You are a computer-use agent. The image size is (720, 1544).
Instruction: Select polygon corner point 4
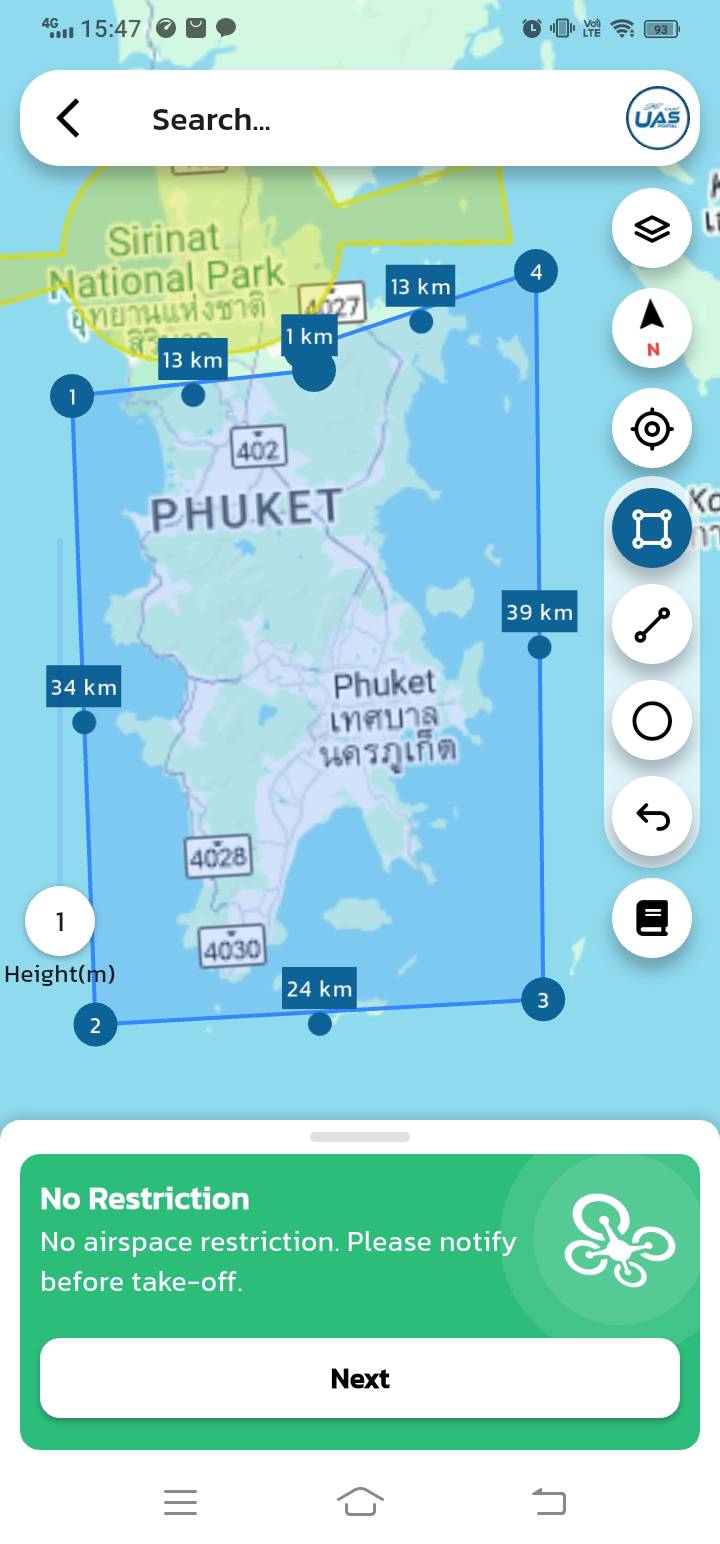click(x=536, y=271)
